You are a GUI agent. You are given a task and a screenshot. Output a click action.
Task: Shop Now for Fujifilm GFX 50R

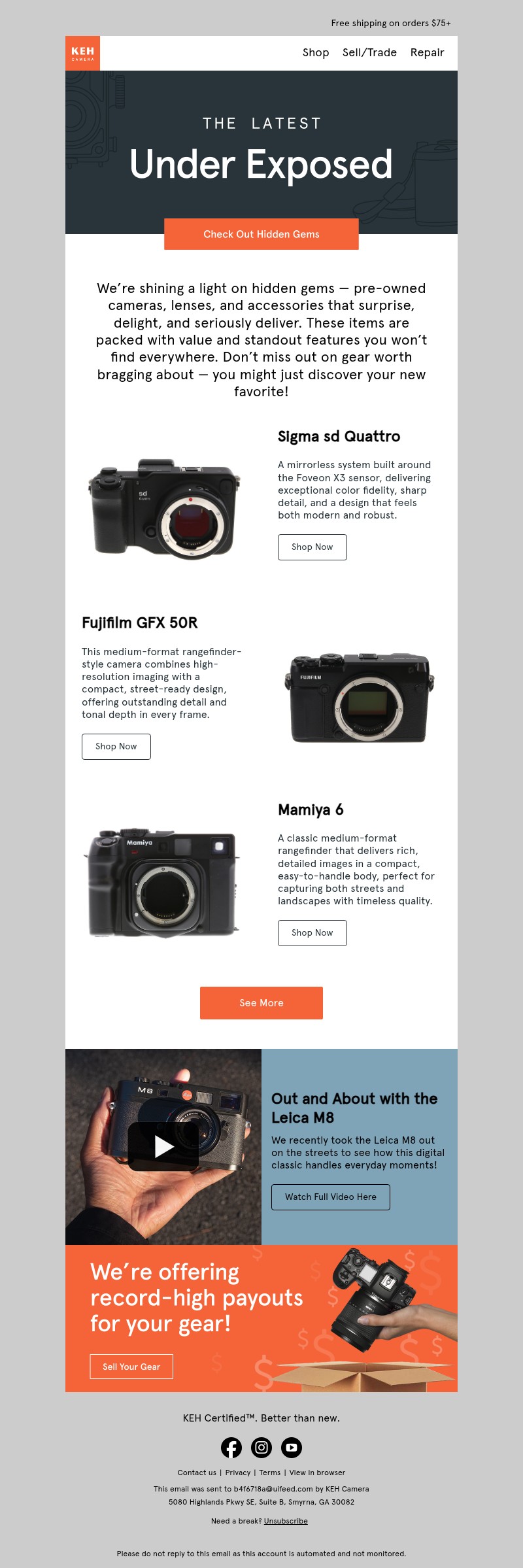pos(116,747)
